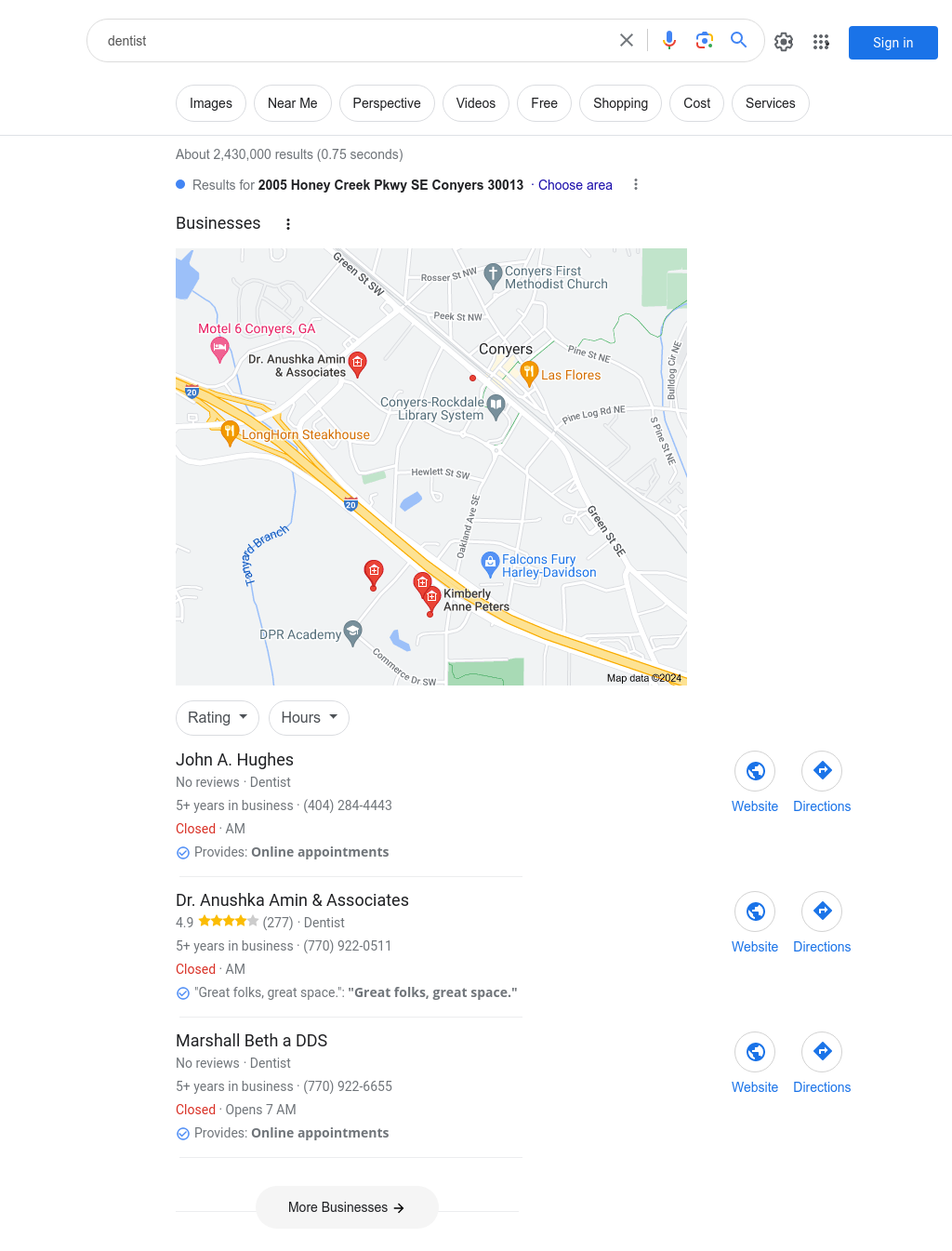
Task: Open the Google apps grid
Action: coord(821,42)
